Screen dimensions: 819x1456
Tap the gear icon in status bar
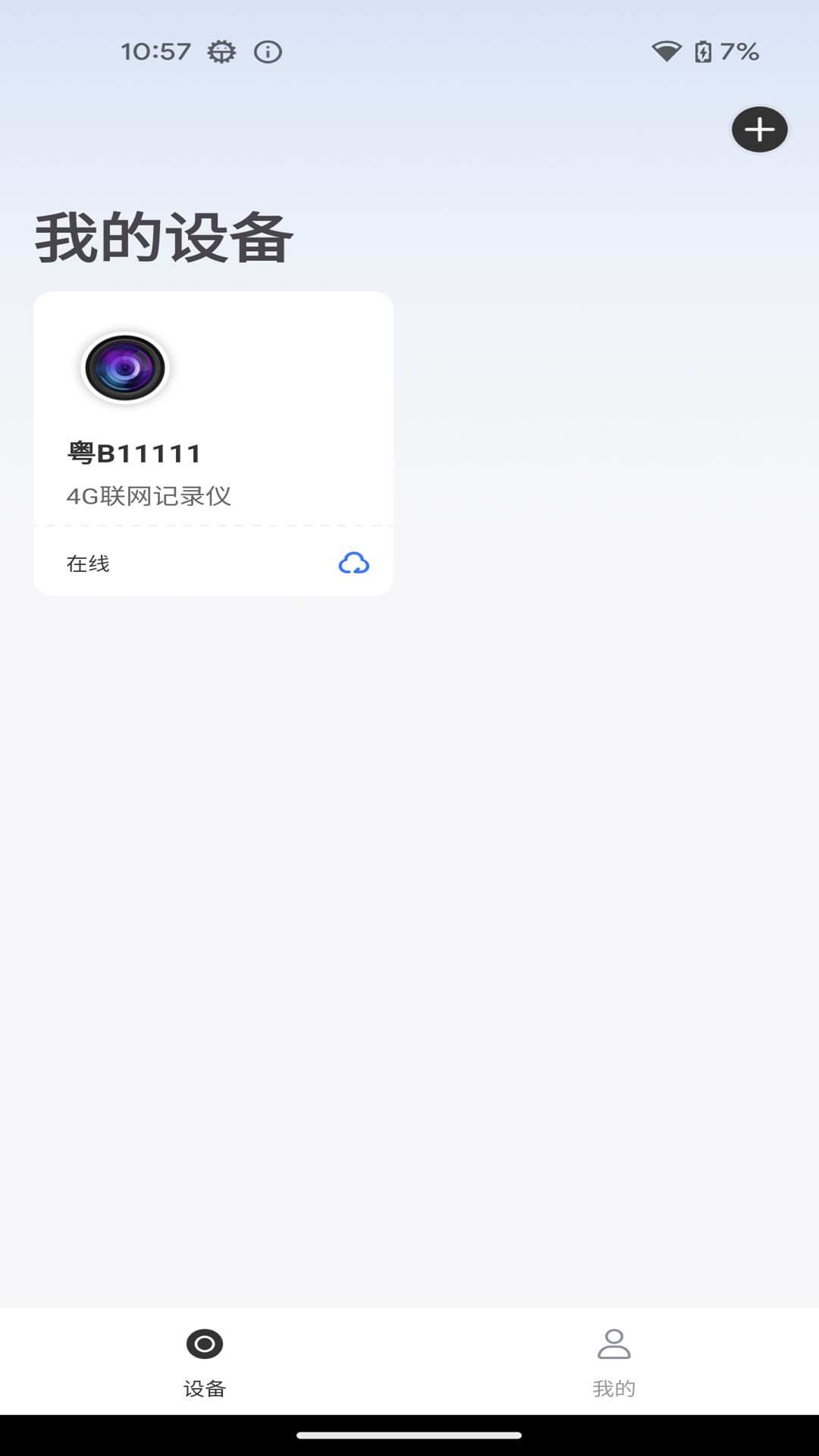(x=221, y=53)
